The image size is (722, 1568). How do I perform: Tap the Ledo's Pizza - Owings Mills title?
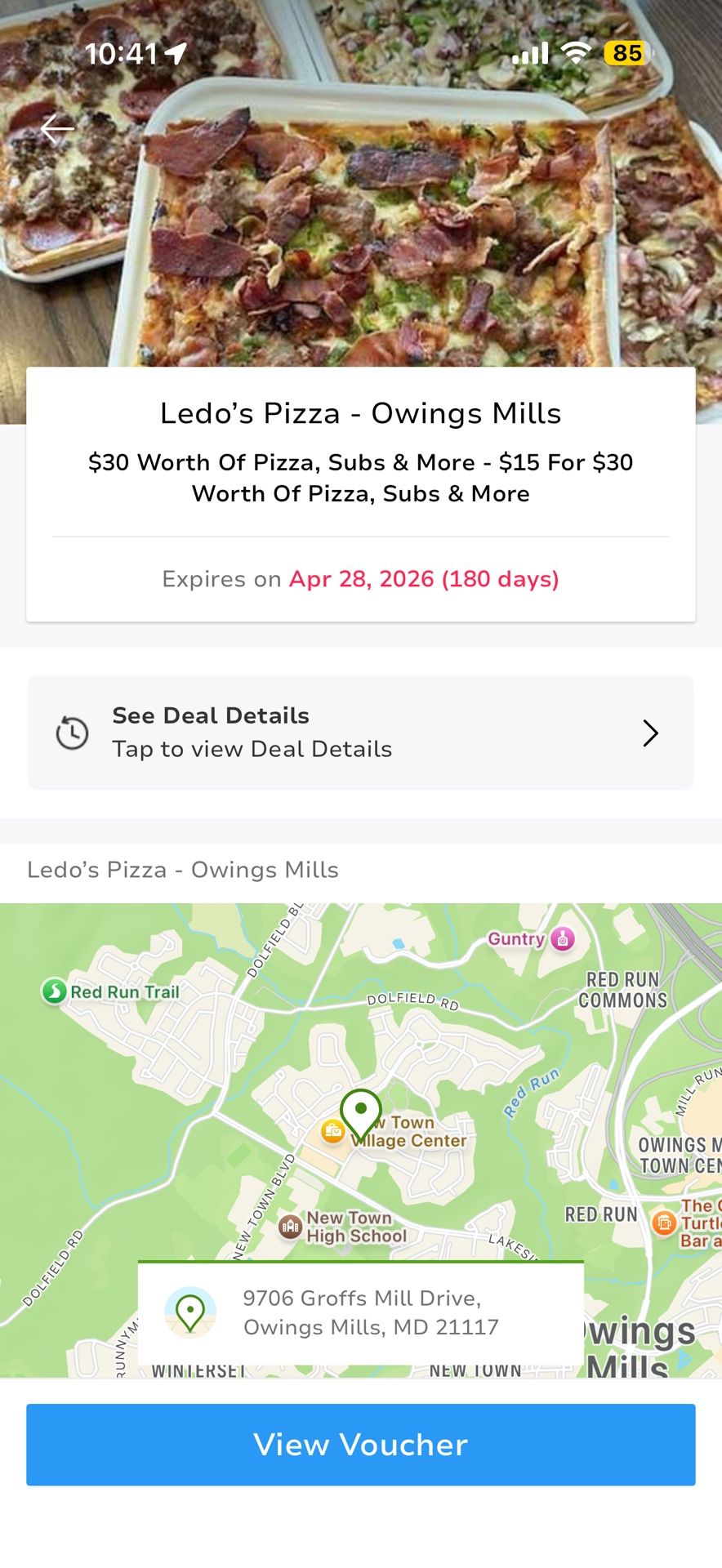(x=360, y=413)
